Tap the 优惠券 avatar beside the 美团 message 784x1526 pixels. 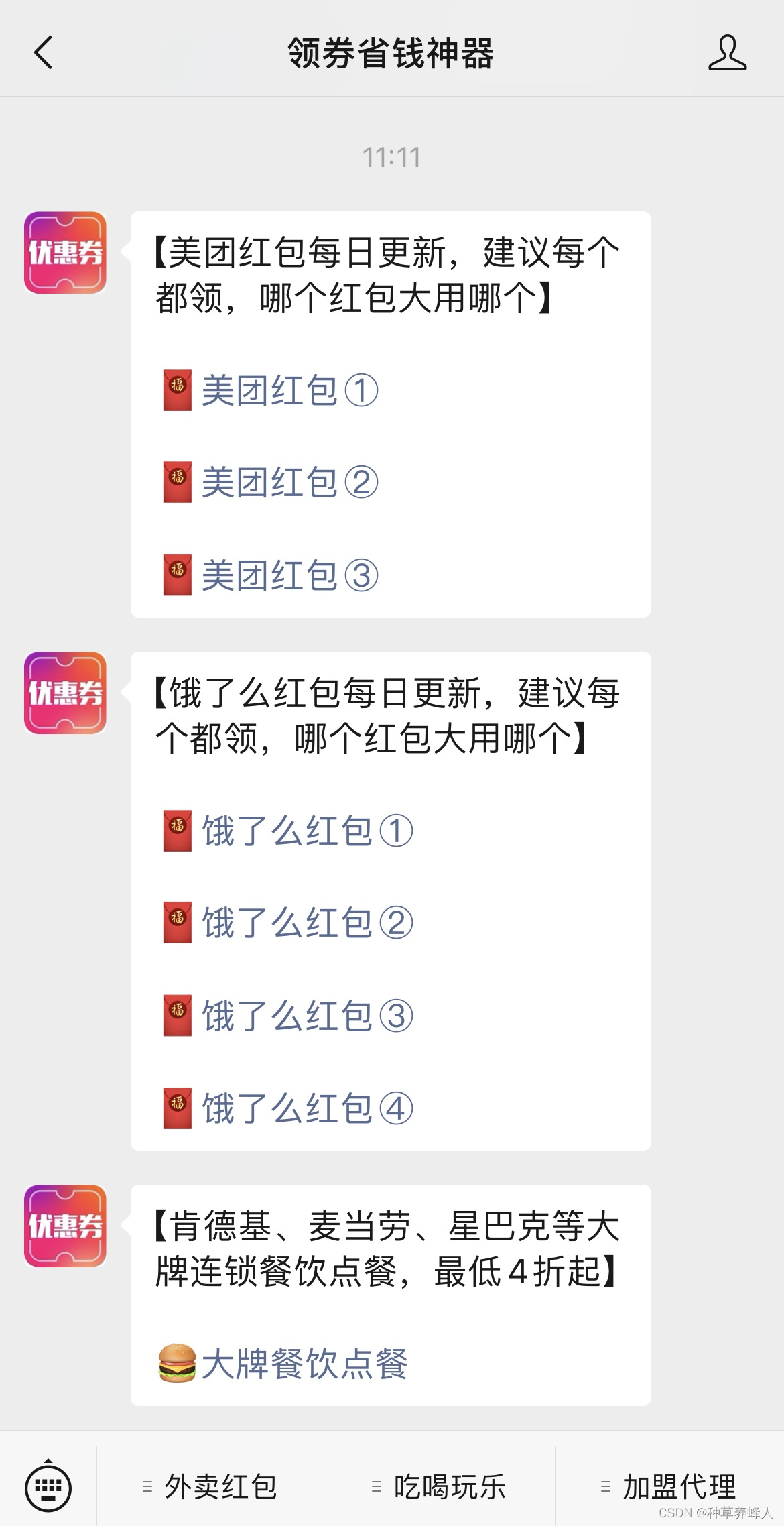pyautogui.click(x=65, y=253)
